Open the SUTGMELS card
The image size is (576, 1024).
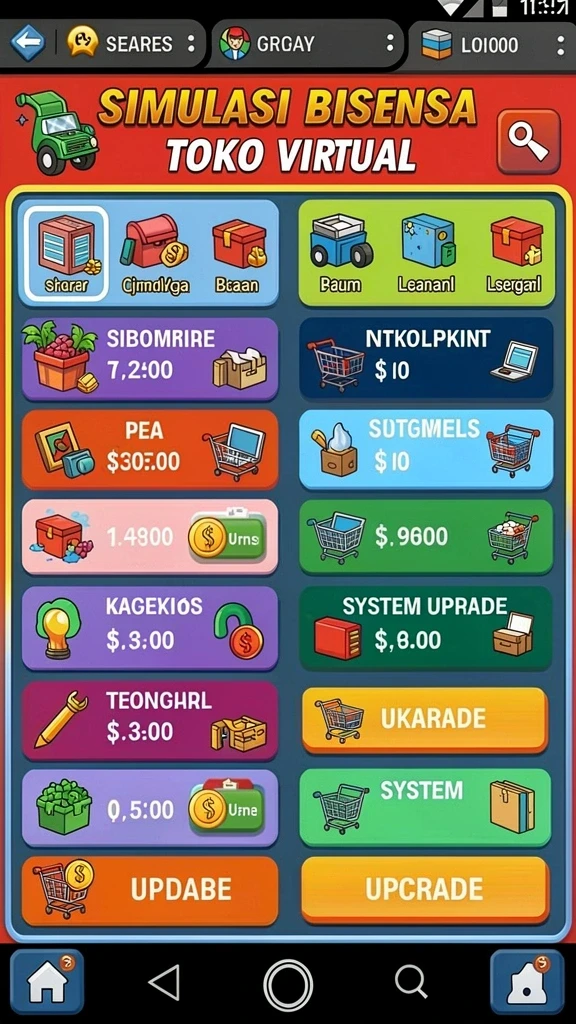[x=426, y=449]
